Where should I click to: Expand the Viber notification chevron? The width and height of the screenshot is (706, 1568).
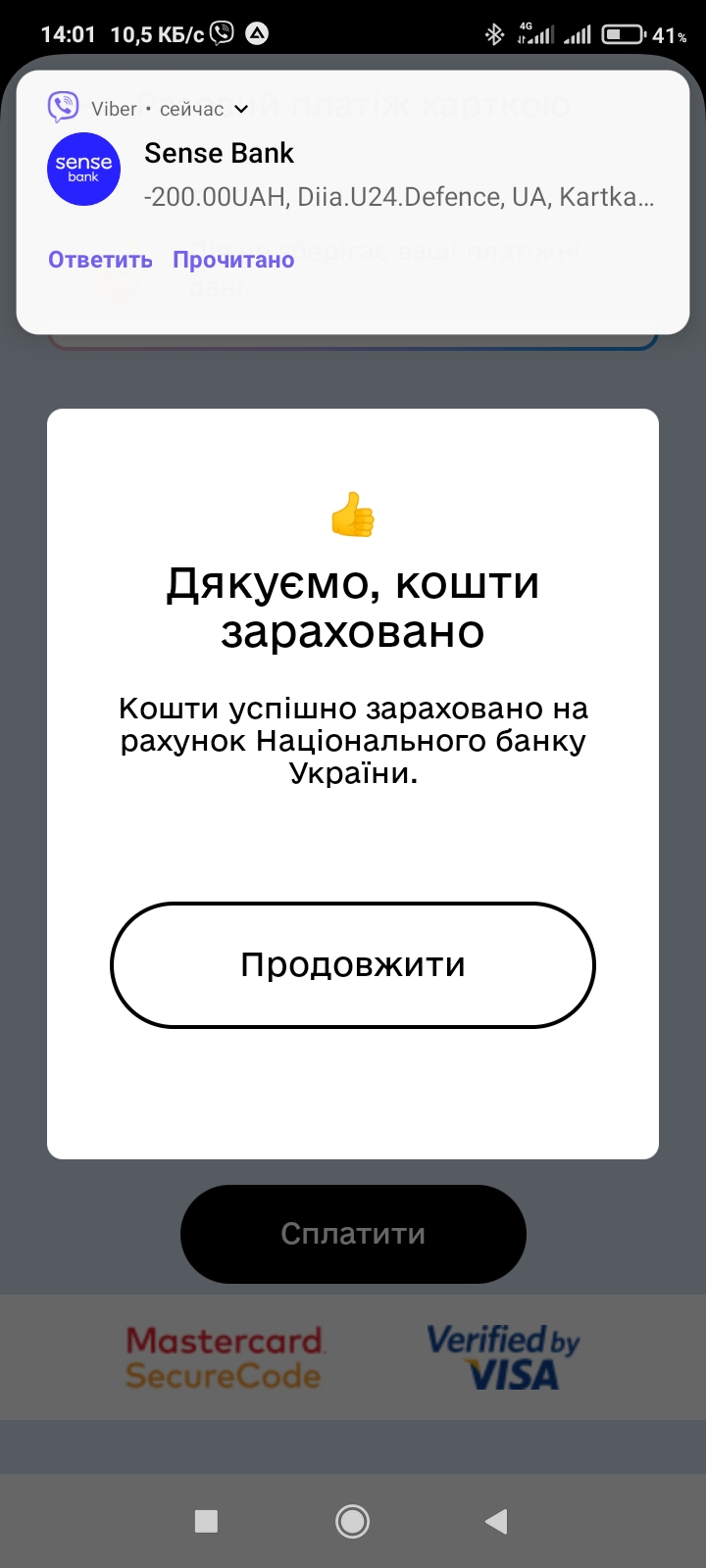[x=241, y=109]
